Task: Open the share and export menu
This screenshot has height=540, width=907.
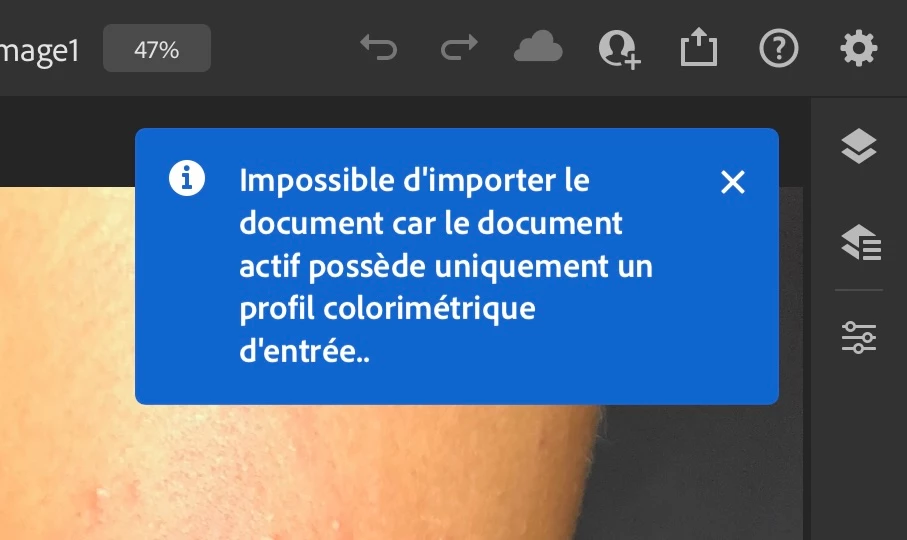Action: pos(699,48)
